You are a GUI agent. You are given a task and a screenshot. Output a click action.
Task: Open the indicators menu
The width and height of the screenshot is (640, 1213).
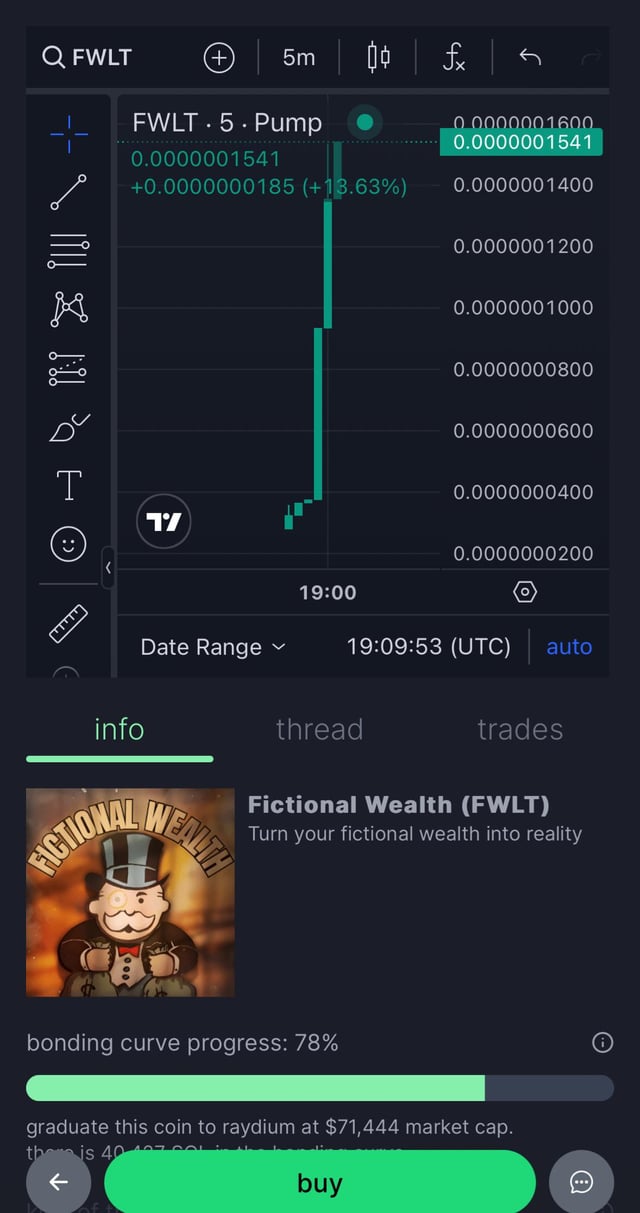(454, 57)
